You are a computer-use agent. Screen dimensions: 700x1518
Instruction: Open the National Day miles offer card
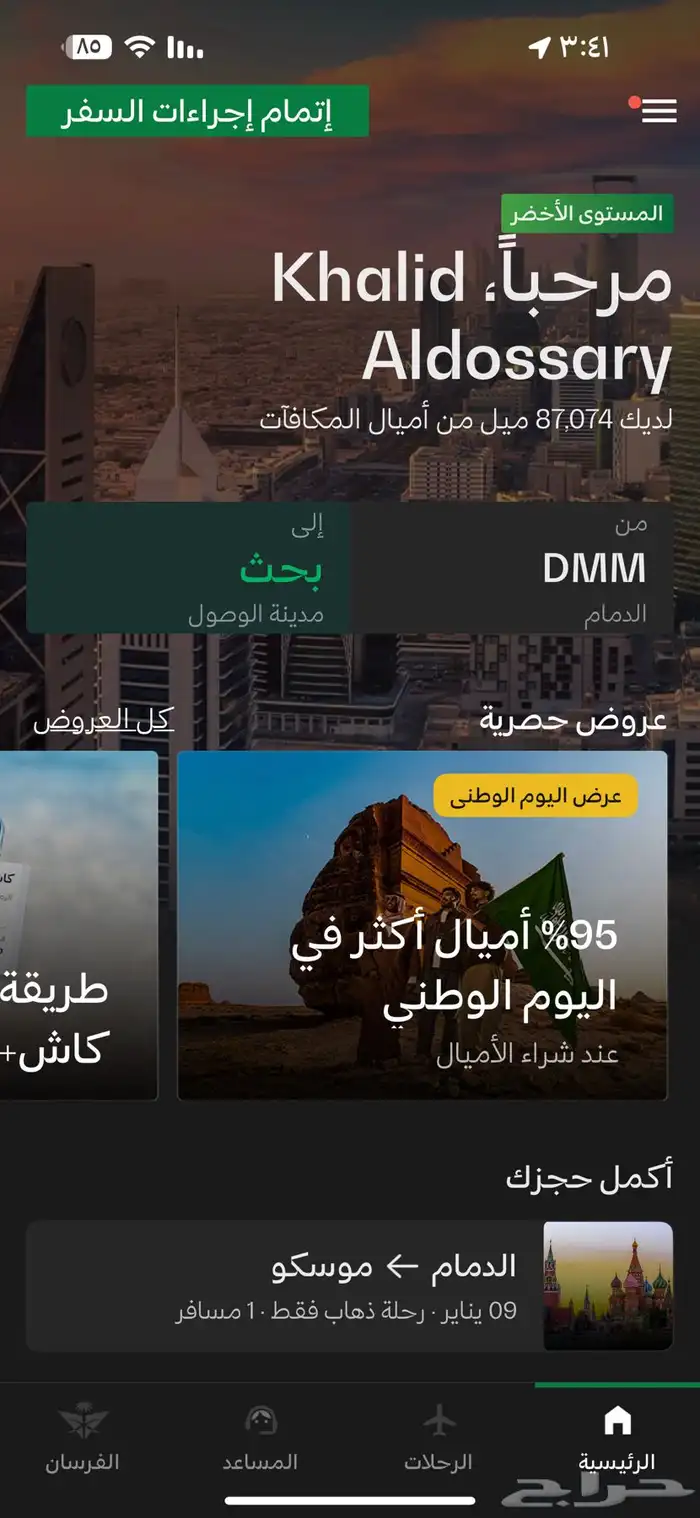coord(422,925)
